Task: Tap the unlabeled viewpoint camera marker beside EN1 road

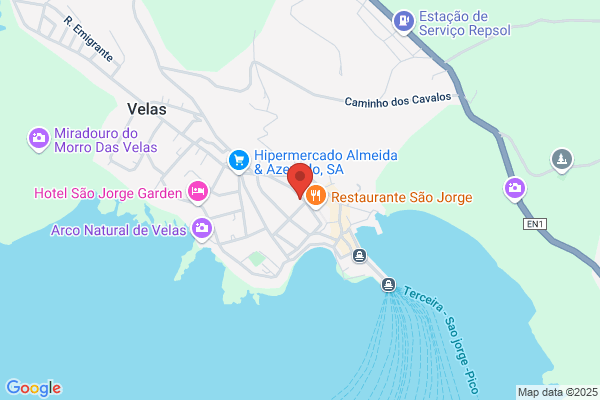Action: tap(515, 189)
